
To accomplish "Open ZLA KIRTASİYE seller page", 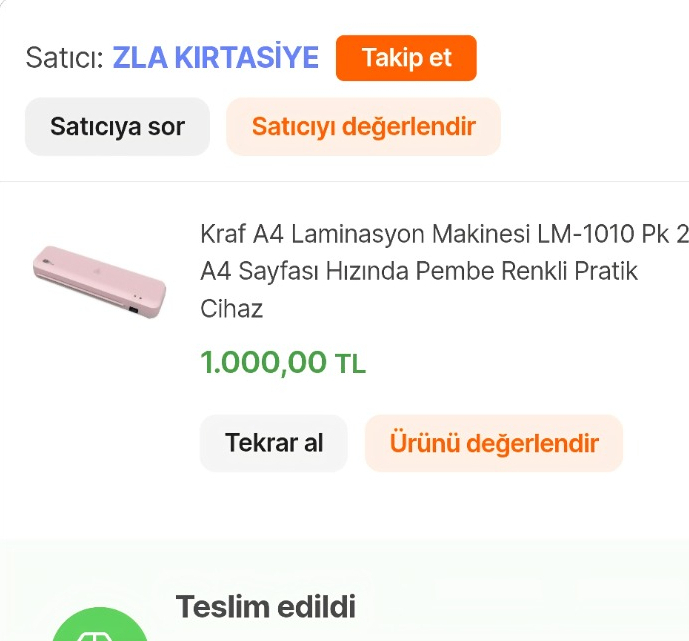I will coord(215,57).
